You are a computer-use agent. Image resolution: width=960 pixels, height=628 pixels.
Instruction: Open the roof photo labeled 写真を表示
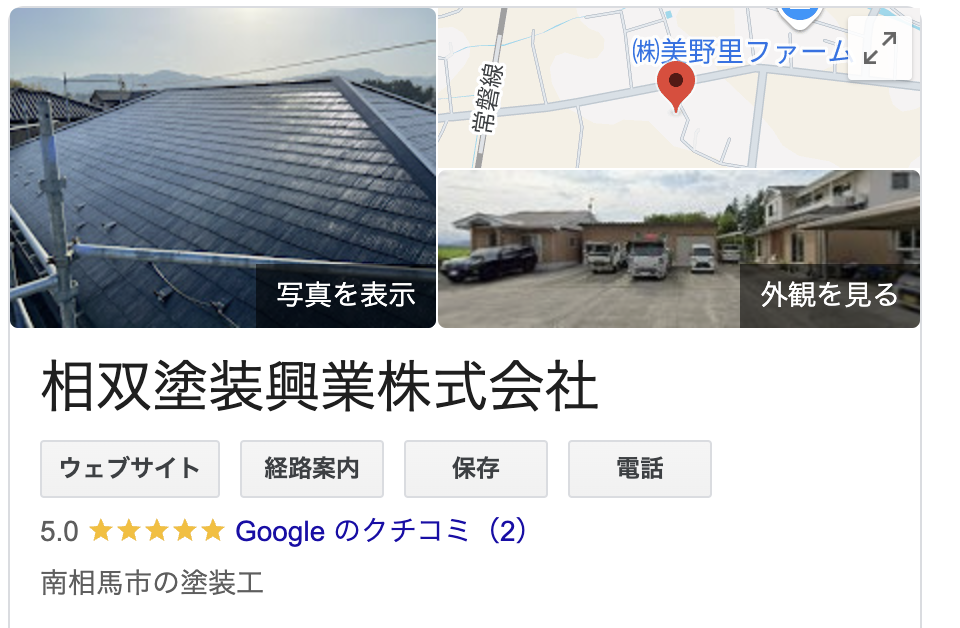click(x=223, y=168)
